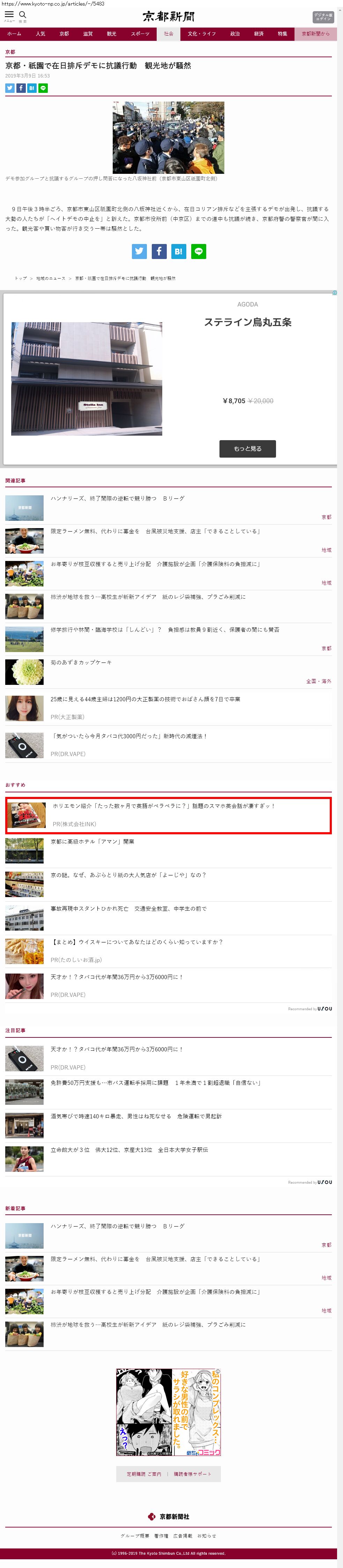
Task: Read the 京の謎 よーじや article
Action: coord(128,875)
